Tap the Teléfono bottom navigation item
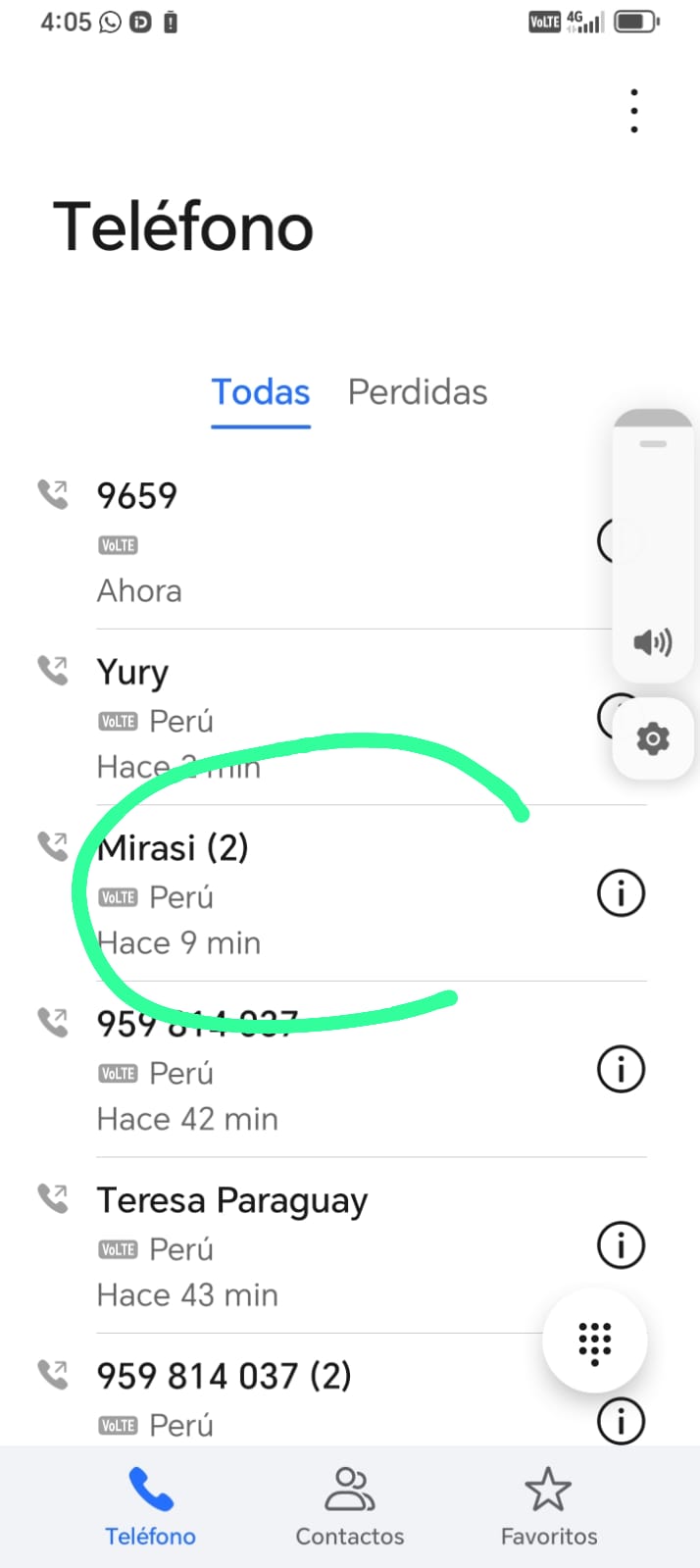 tap(151, 1506)
